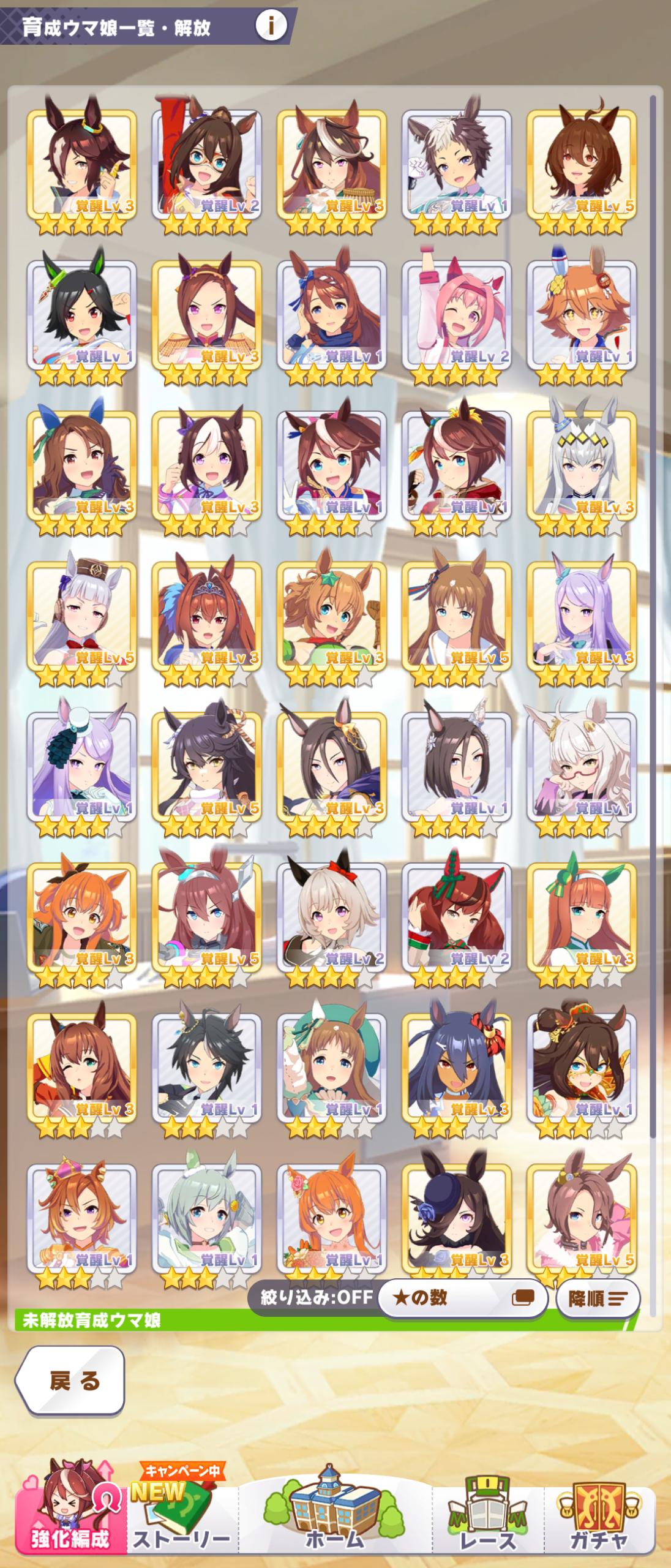Open the 絞り込み:OFF filter
The image size is (671, 1568).
(x=316, y=1297)
